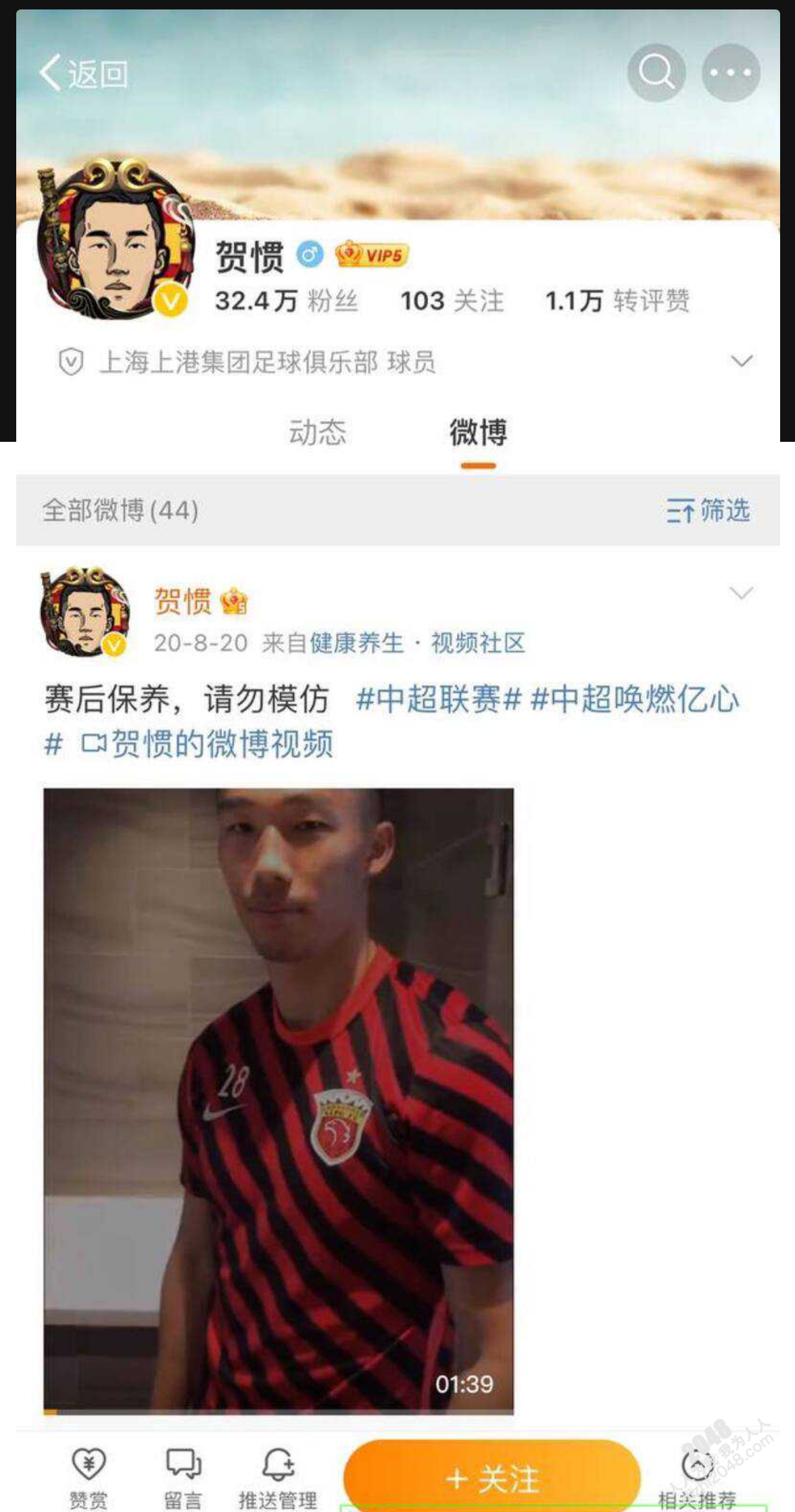Open the #中超唤燃亿心# hashtag
This screenshot has height=1512, width=795.
[x=634, y=699]
